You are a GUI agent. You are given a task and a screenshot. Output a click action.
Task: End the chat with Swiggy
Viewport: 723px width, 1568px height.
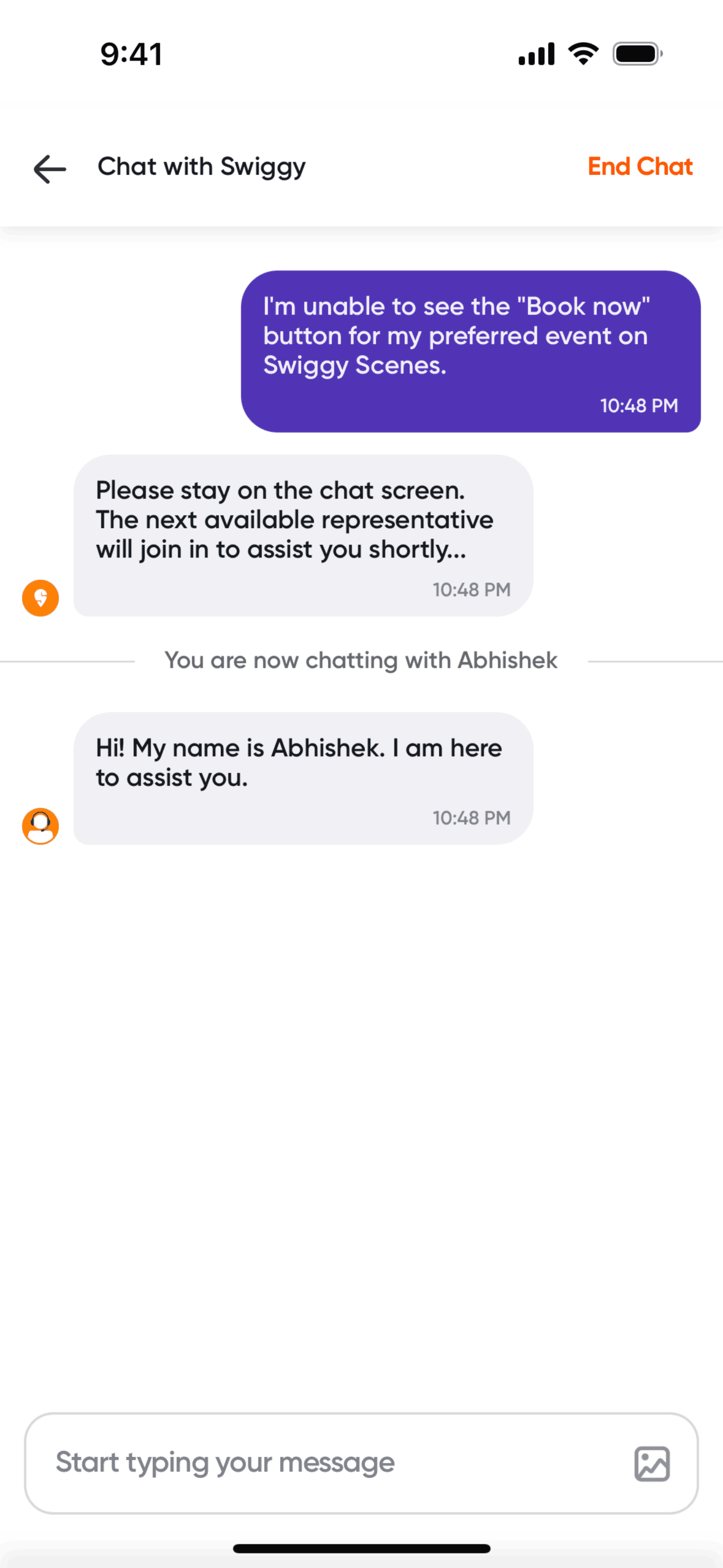tap(640, 167)
